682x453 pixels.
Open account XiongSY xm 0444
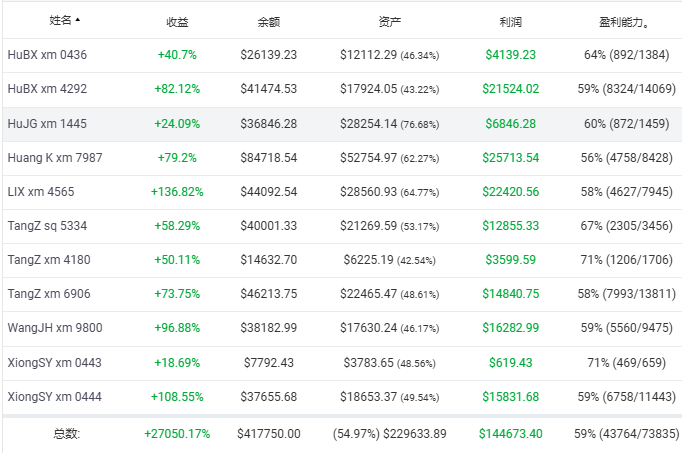[x=55, y=396]
